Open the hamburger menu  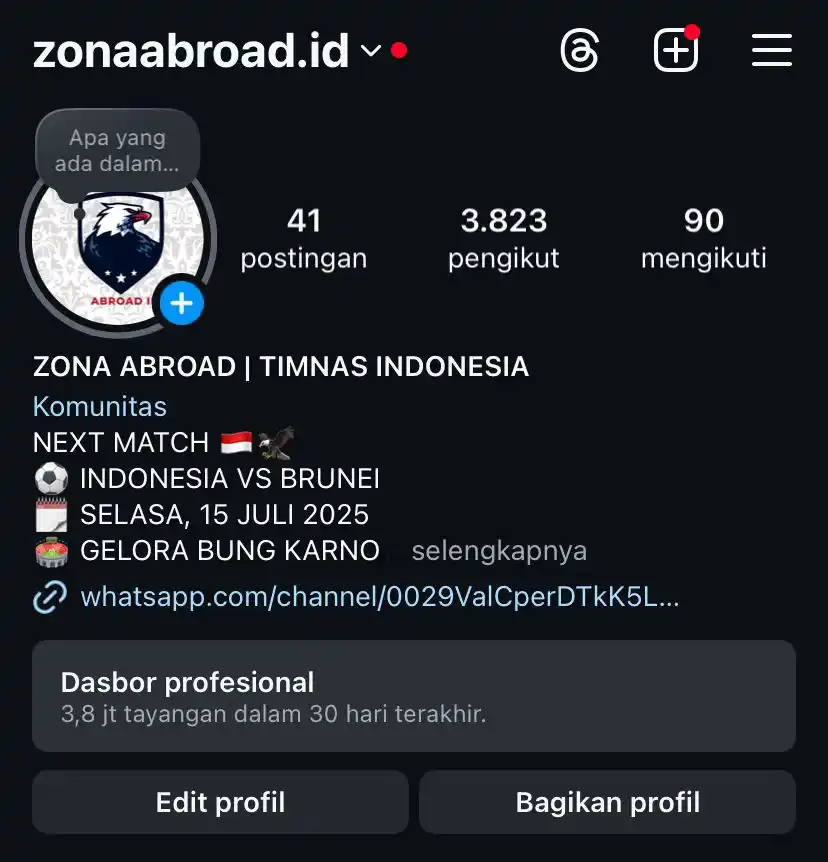click(x=771, y=50)
